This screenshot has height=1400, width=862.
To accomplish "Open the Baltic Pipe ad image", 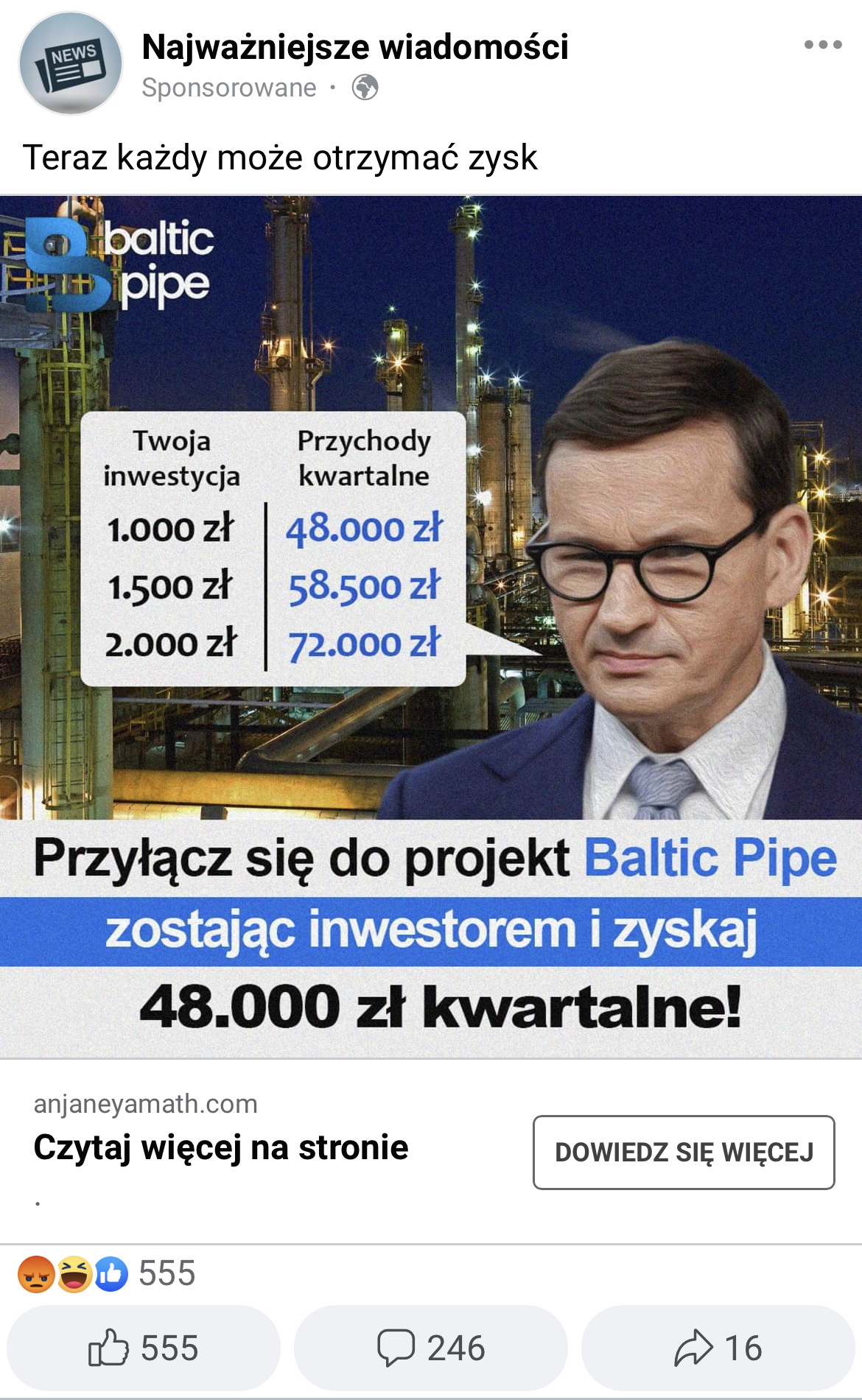I will tap(431, 626).
